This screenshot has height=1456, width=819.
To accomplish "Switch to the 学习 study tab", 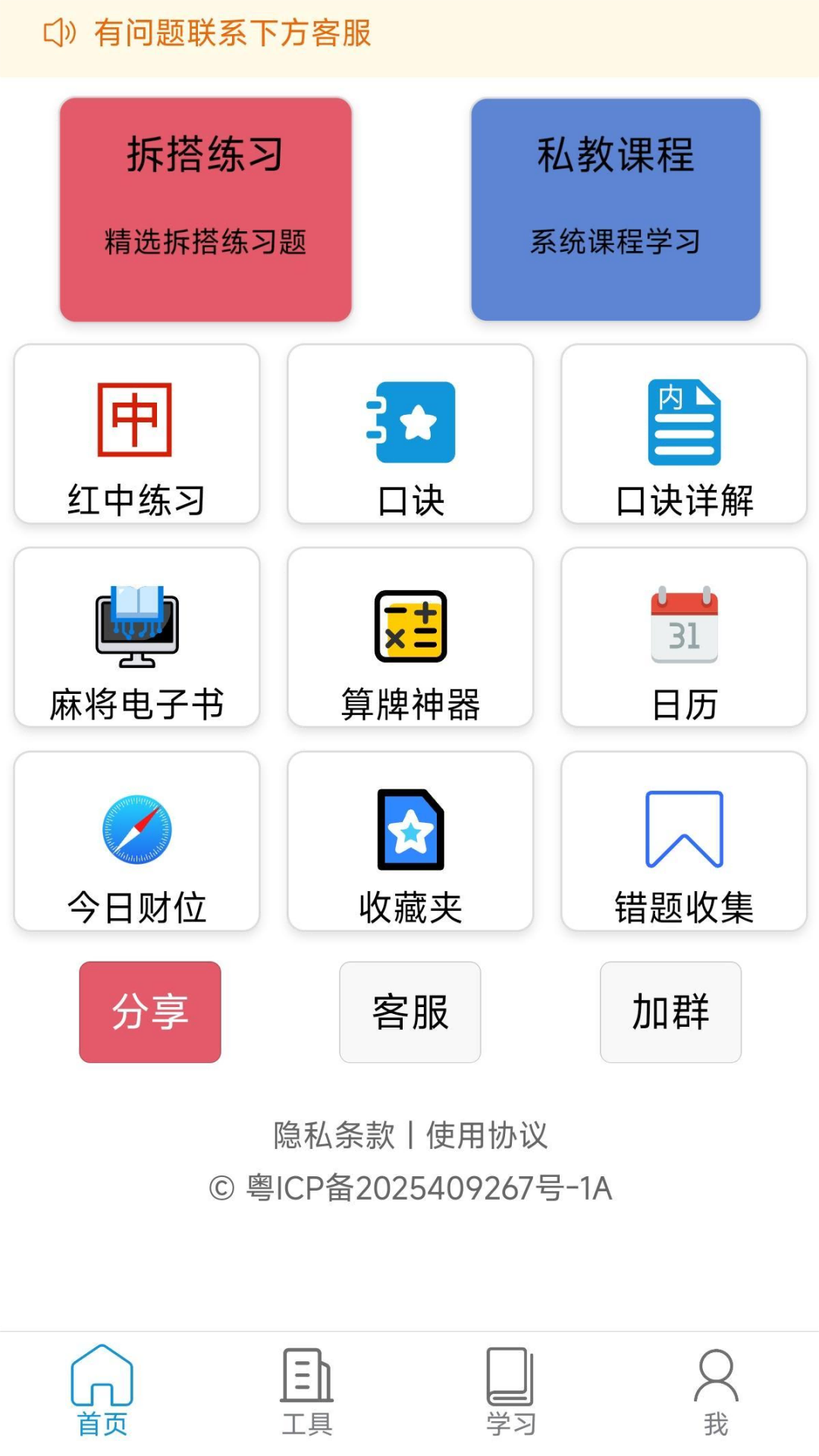I will [510, 1398].
